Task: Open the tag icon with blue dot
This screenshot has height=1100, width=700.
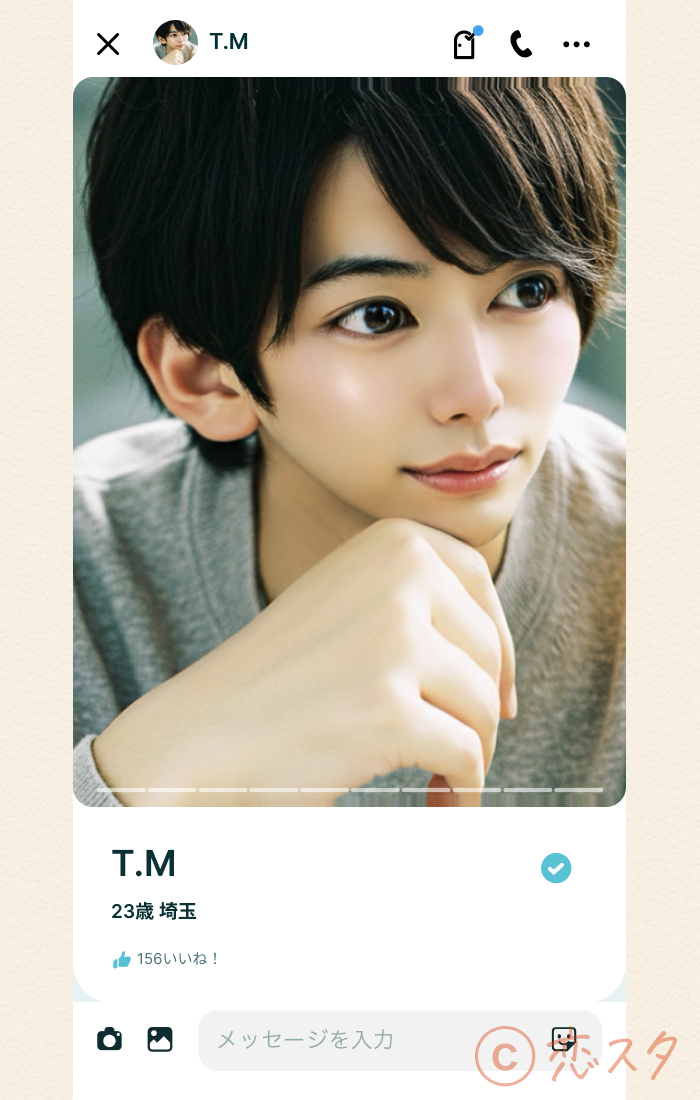Action: coord(465,44)
